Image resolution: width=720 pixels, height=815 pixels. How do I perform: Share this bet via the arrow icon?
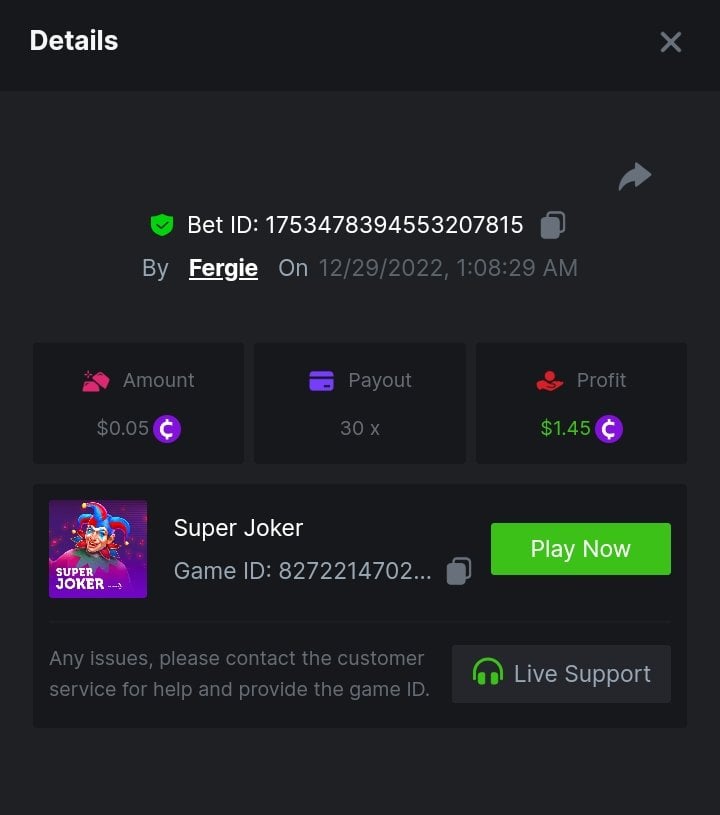tap(634, 178)
